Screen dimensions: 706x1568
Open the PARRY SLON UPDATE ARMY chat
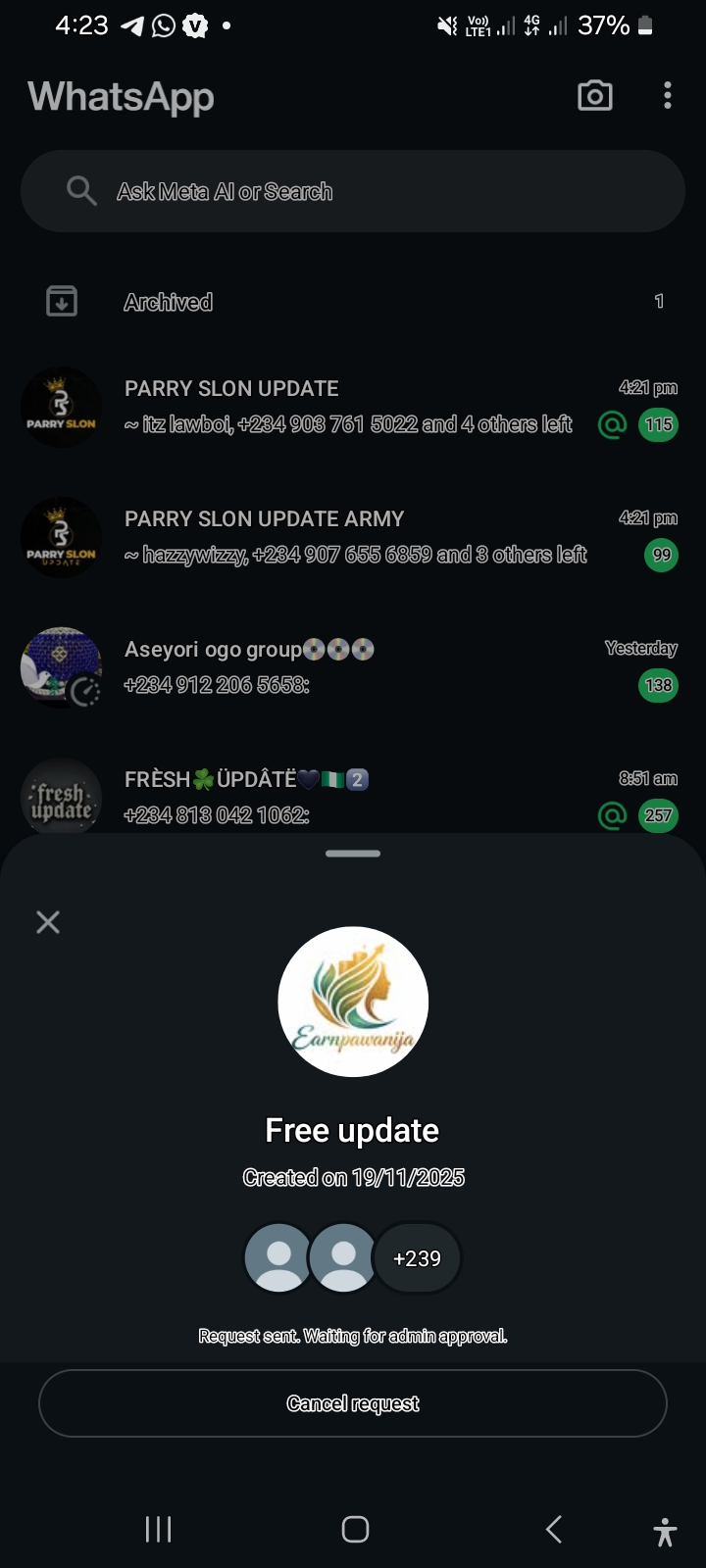pyautogui.click(x=353, y=537)
